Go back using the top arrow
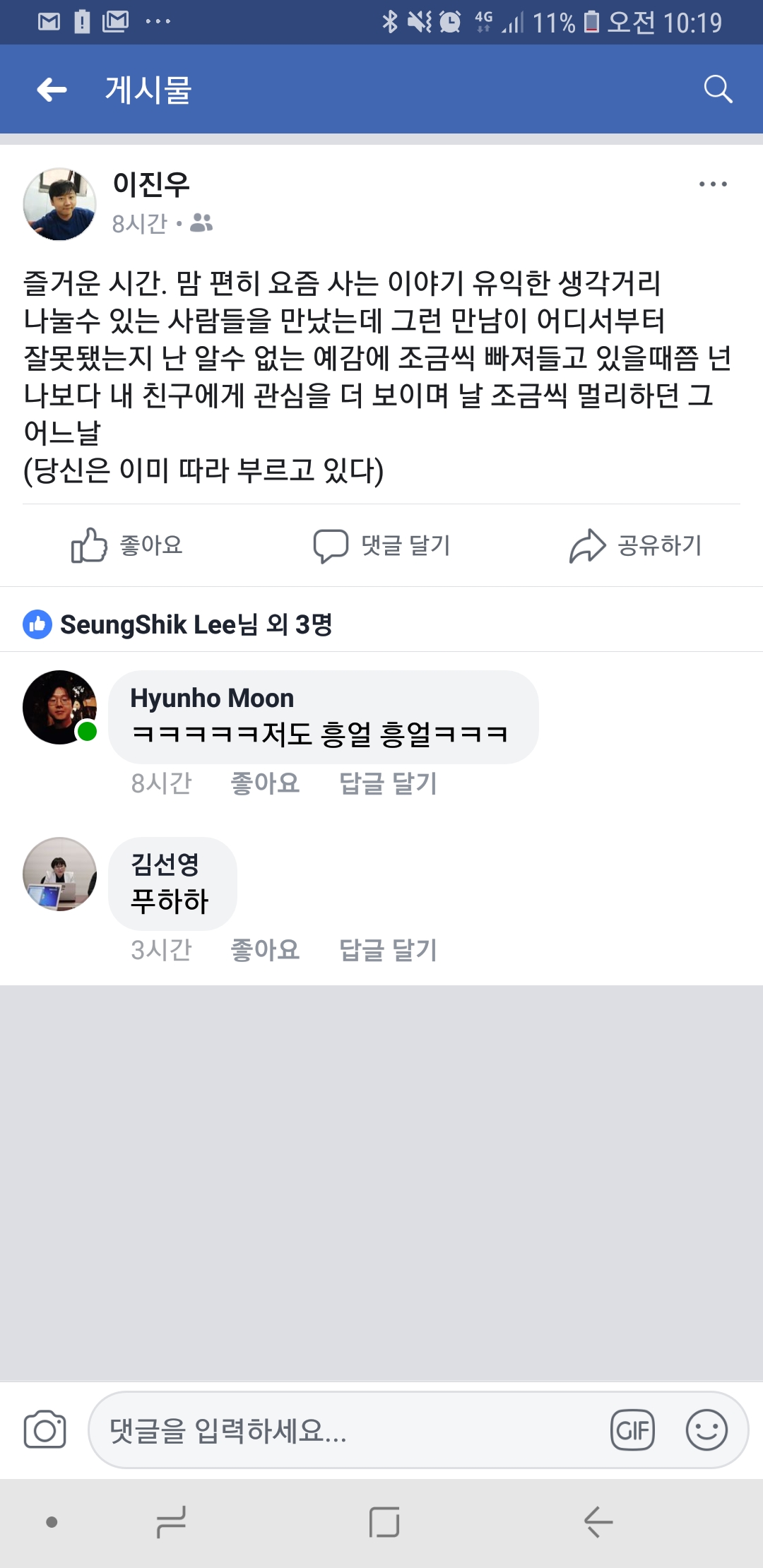The height and width of the screenshot is (1568, 763). pos(52,90)
